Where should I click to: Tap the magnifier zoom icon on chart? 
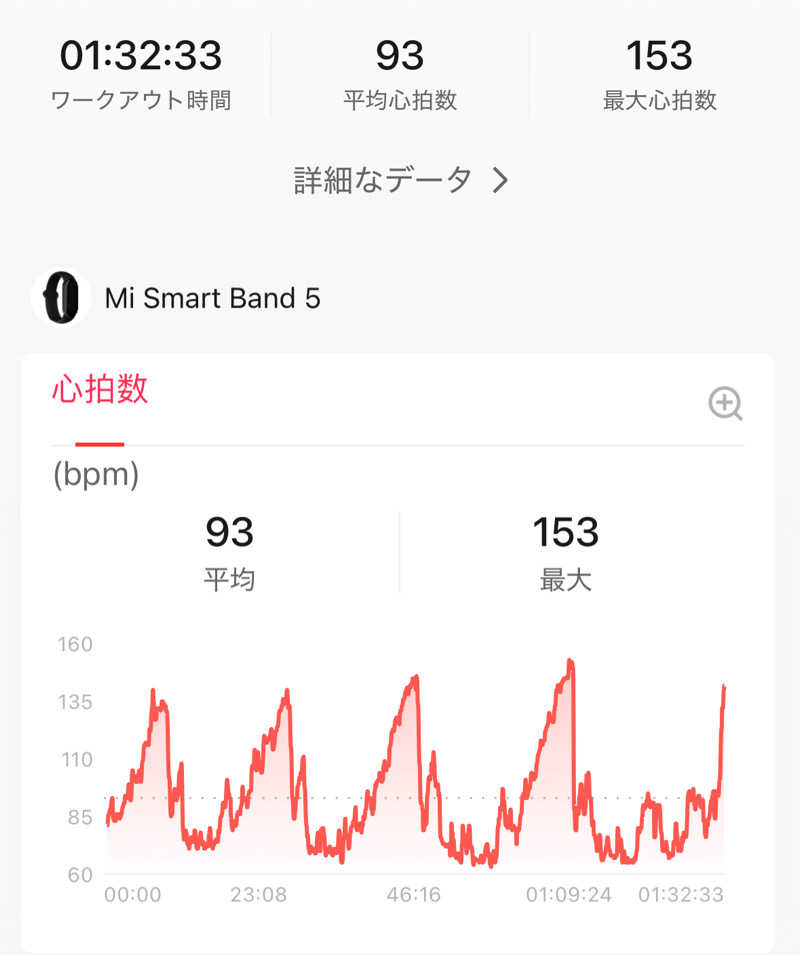725,404
